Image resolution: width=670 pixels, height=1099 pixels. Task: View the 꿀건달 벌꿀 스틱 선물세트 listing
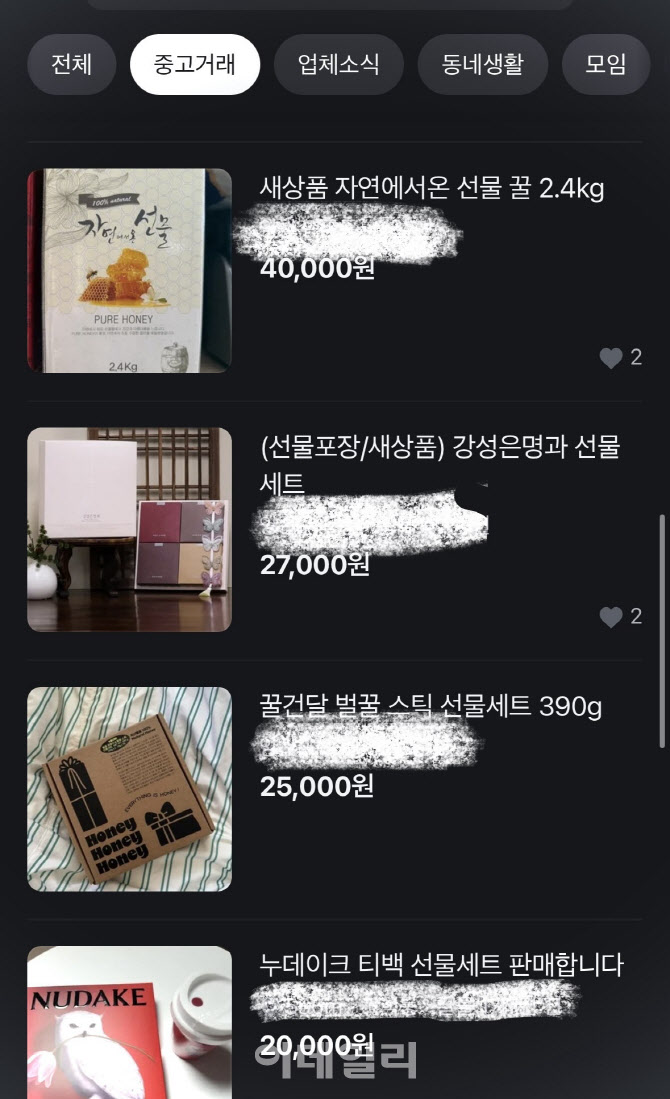point(430,707)
